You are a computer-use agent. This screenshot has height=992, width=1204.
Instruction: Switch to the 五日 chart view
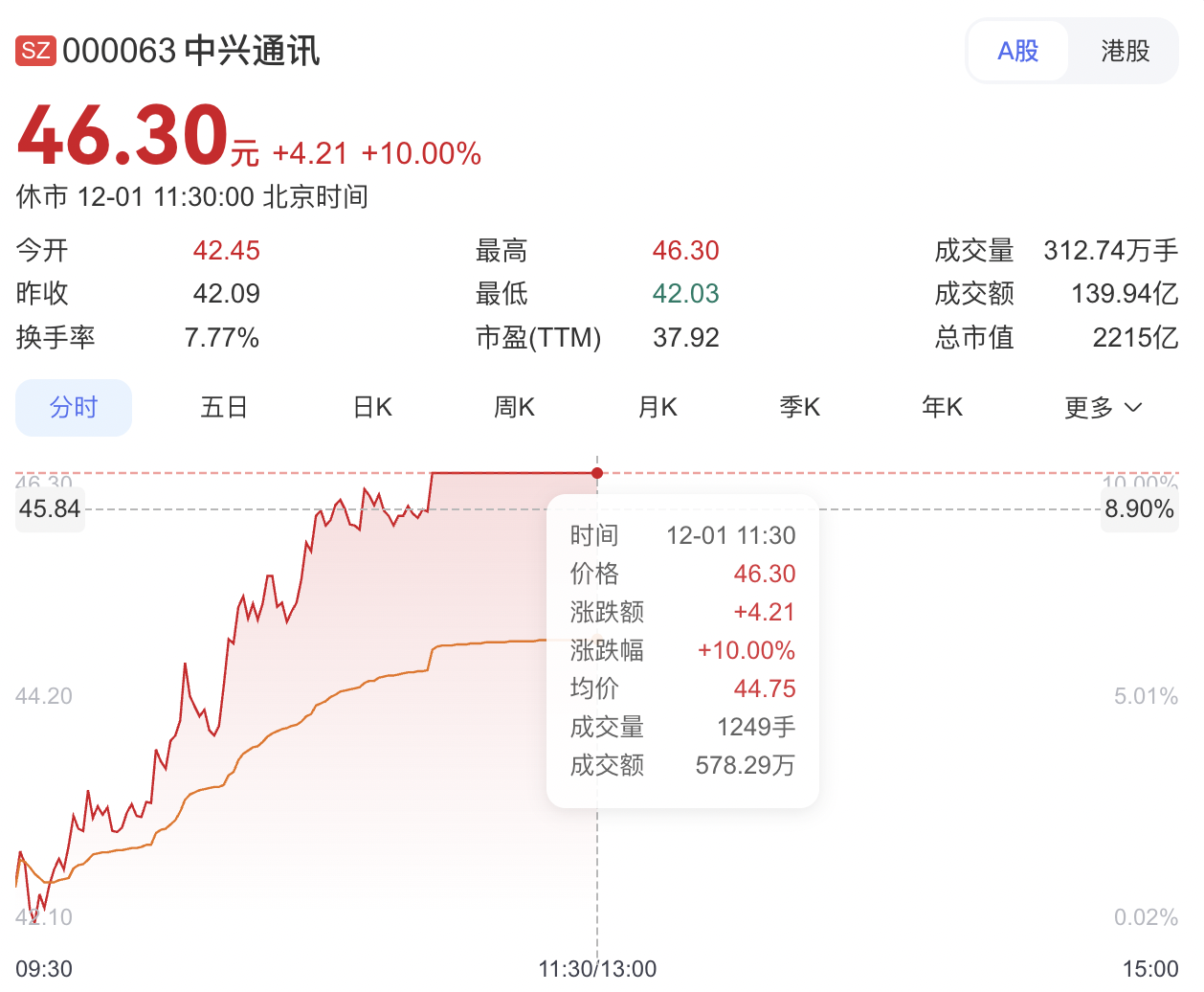pos(224,408)
